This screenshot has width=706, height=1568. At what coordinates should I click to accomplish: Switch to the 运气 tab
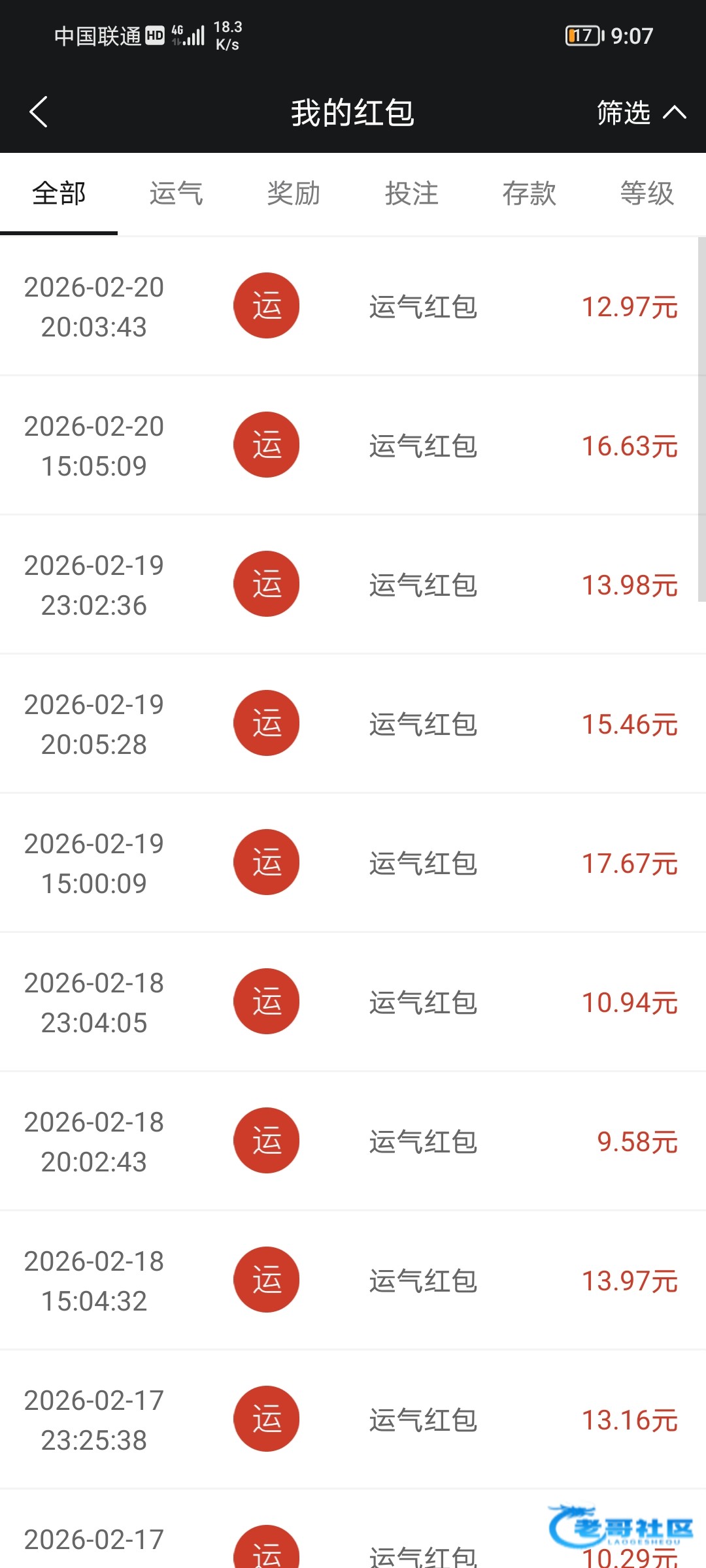[x=176, y=194]
